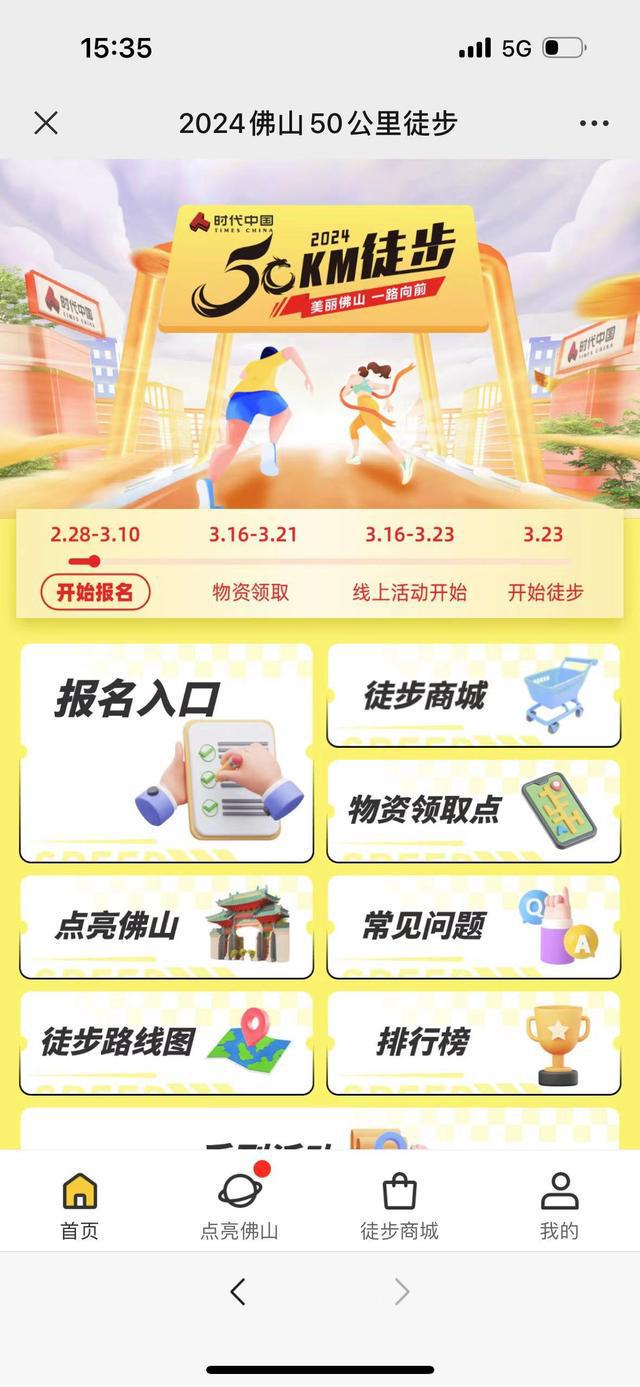Open the 常见问题 FAQ card

tap(473, 926)
